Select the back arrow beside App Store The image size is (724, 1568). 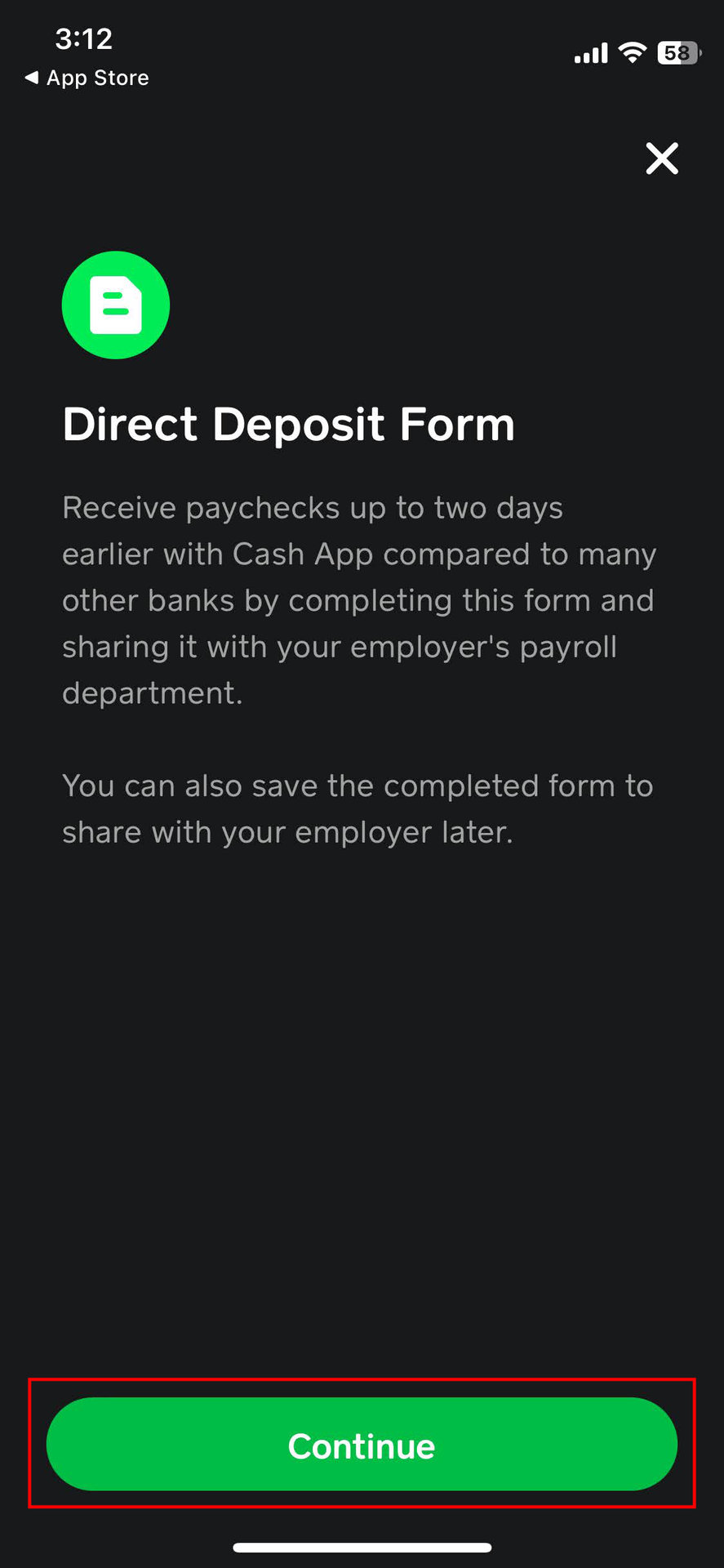tap(31, 77)
